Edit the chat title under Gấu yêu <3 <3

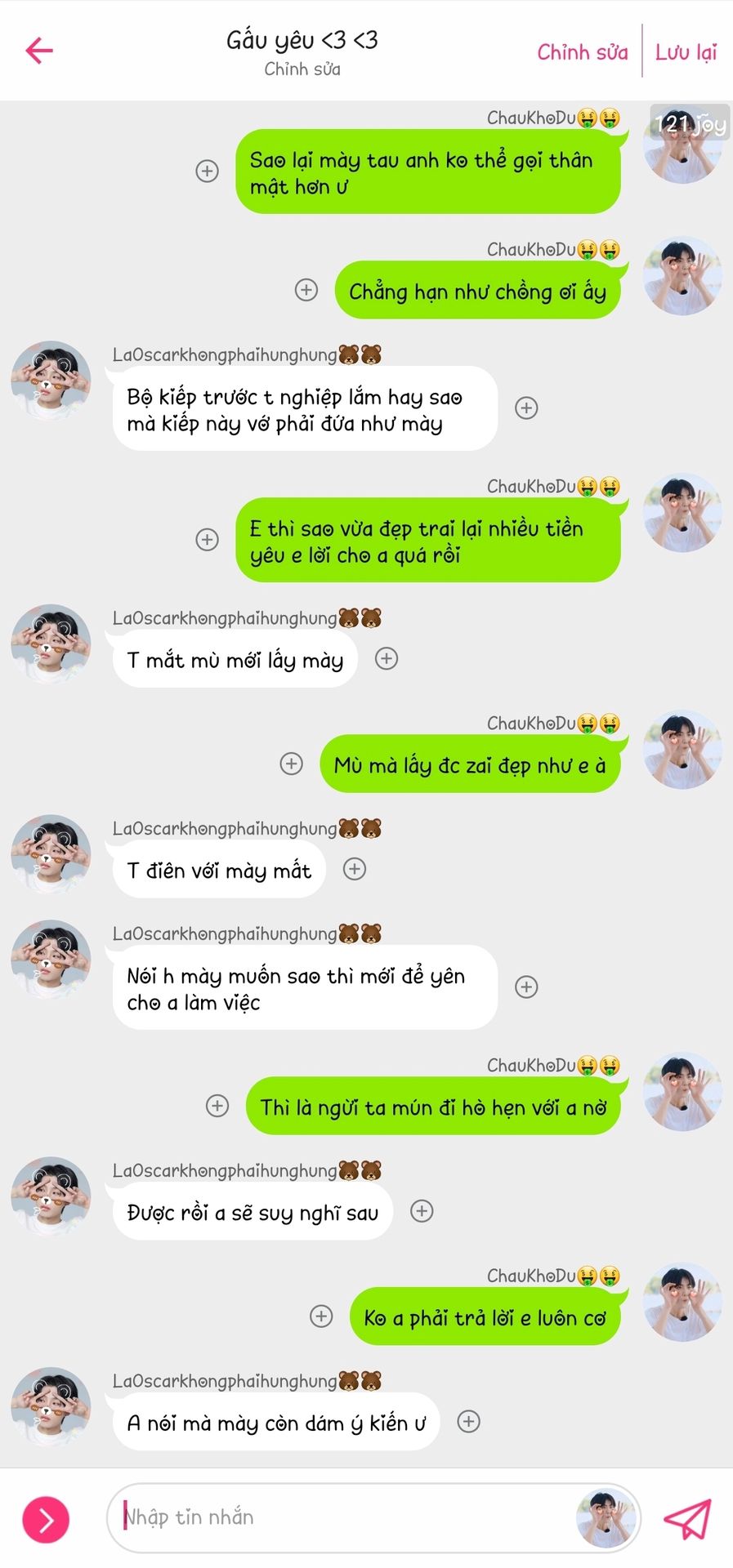(x=302, y=69)
